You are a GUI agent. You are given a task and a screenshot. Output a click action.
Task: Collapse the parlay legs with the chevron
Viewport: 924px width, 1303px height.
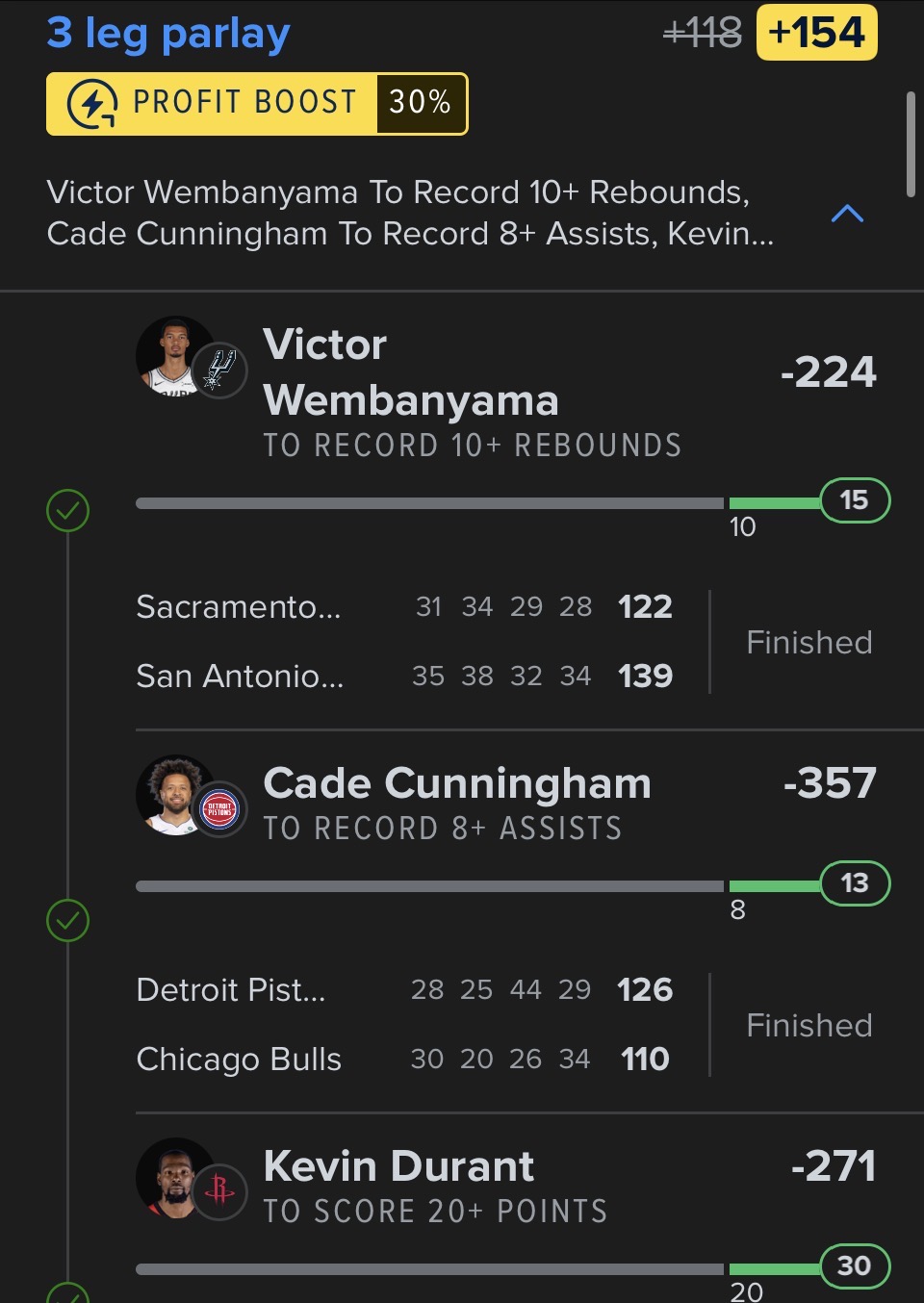pos(846,214)
